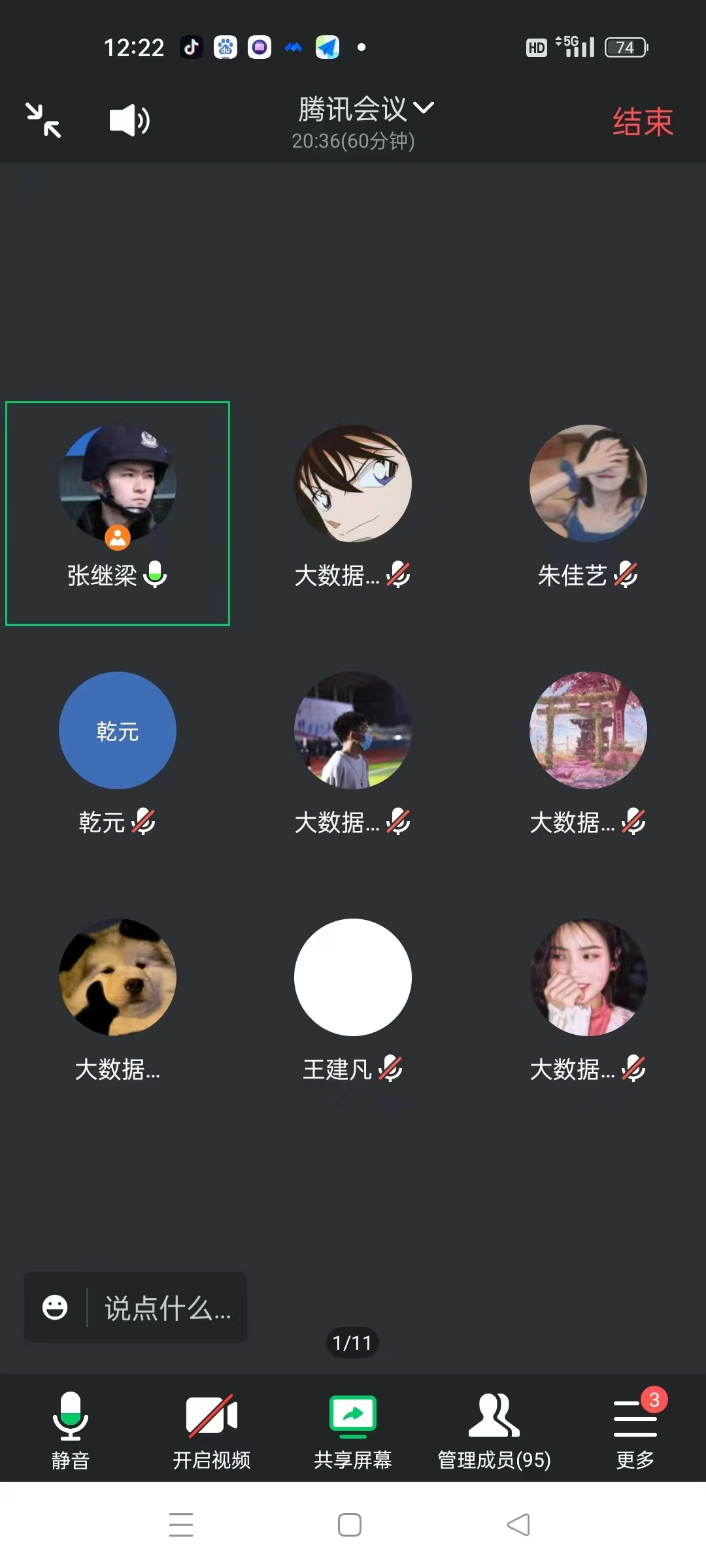
Task: Toggle the speaker audio output
Action: click(129, 120)
